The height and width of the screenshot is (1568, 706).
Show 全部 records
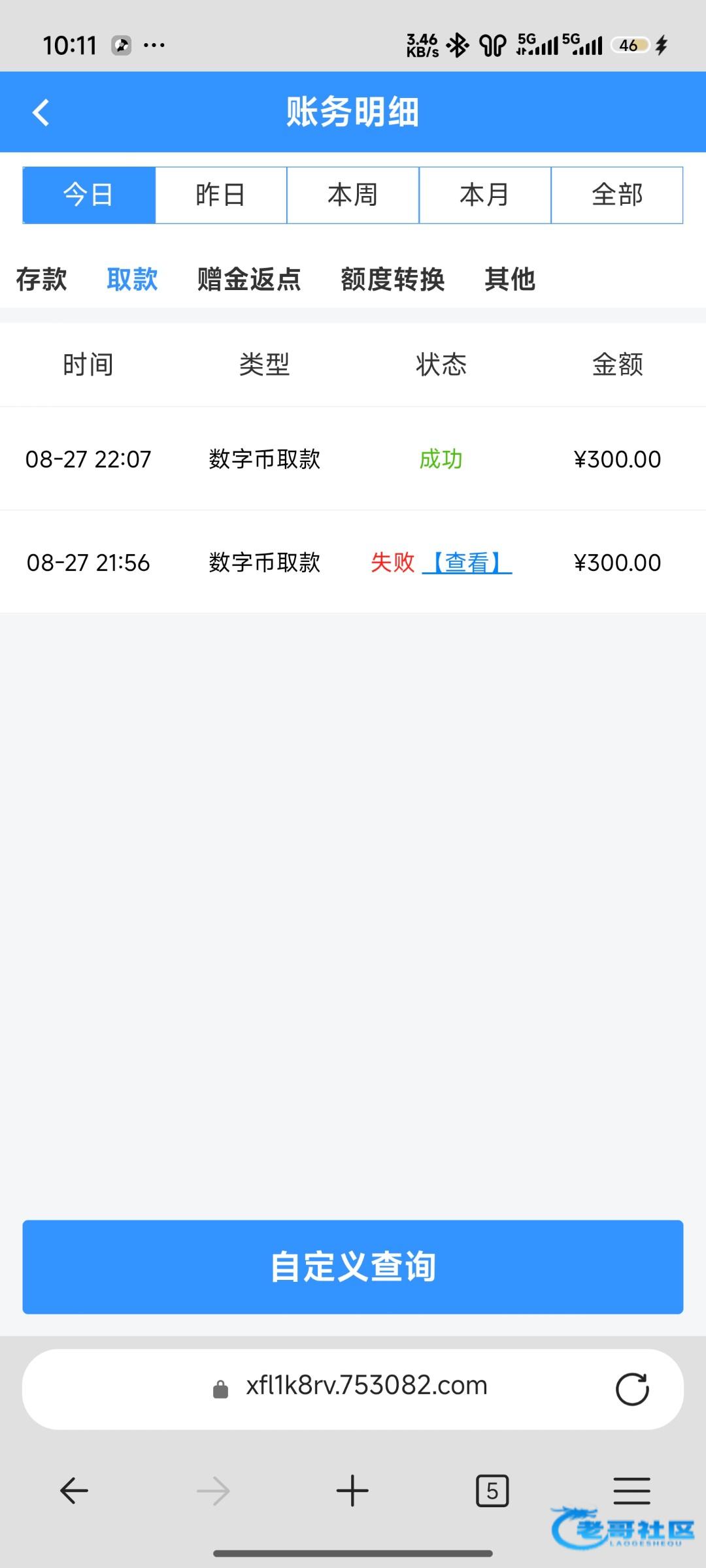617,195
